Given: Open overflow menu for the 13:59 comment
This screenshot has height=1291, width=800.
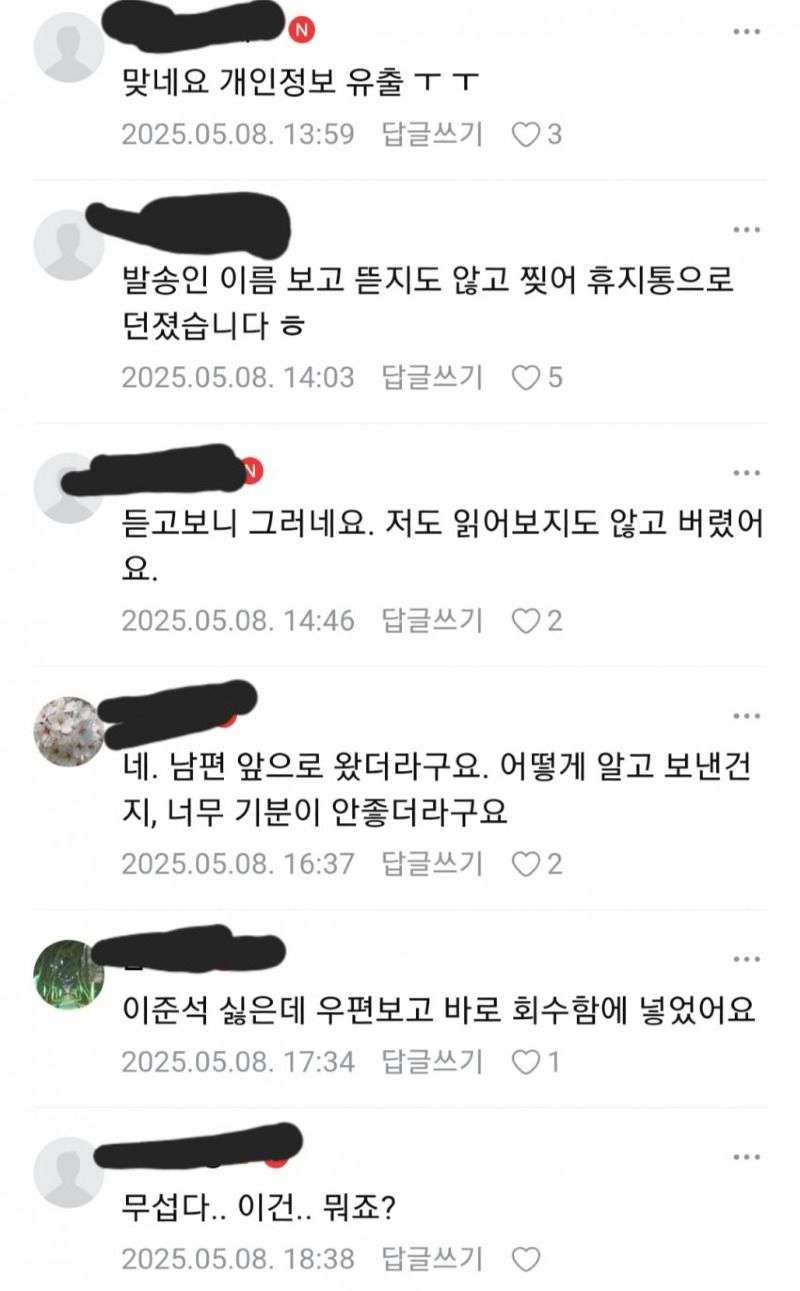Looking at the screenshot, I should coord(746,32).
